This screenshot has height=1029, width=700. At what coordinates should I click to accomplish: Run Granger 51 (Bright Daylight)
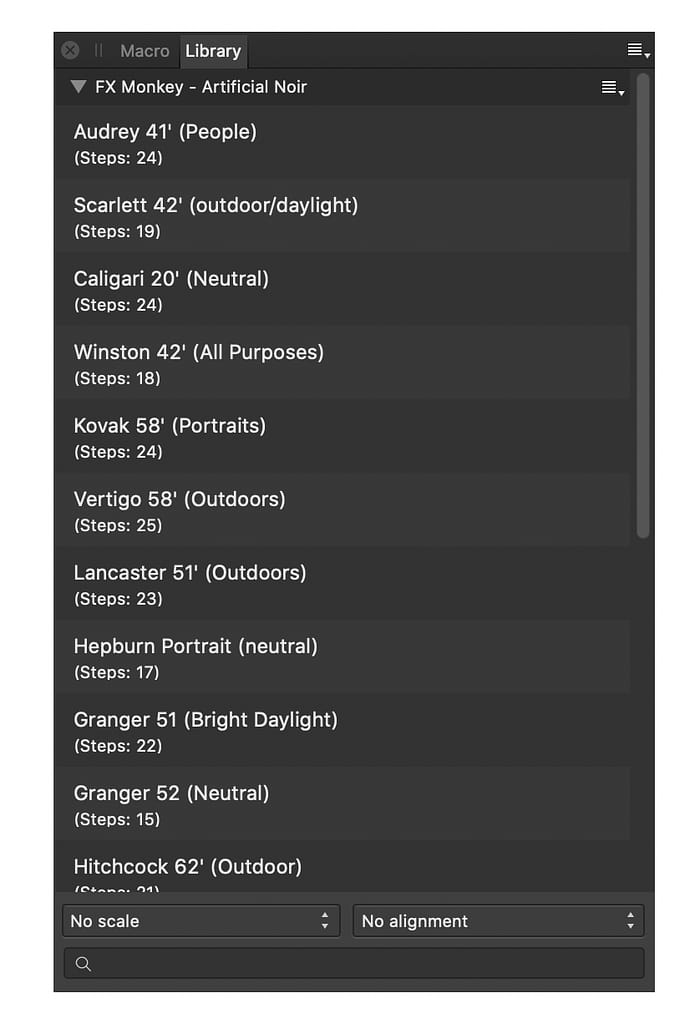click(205, 730)
